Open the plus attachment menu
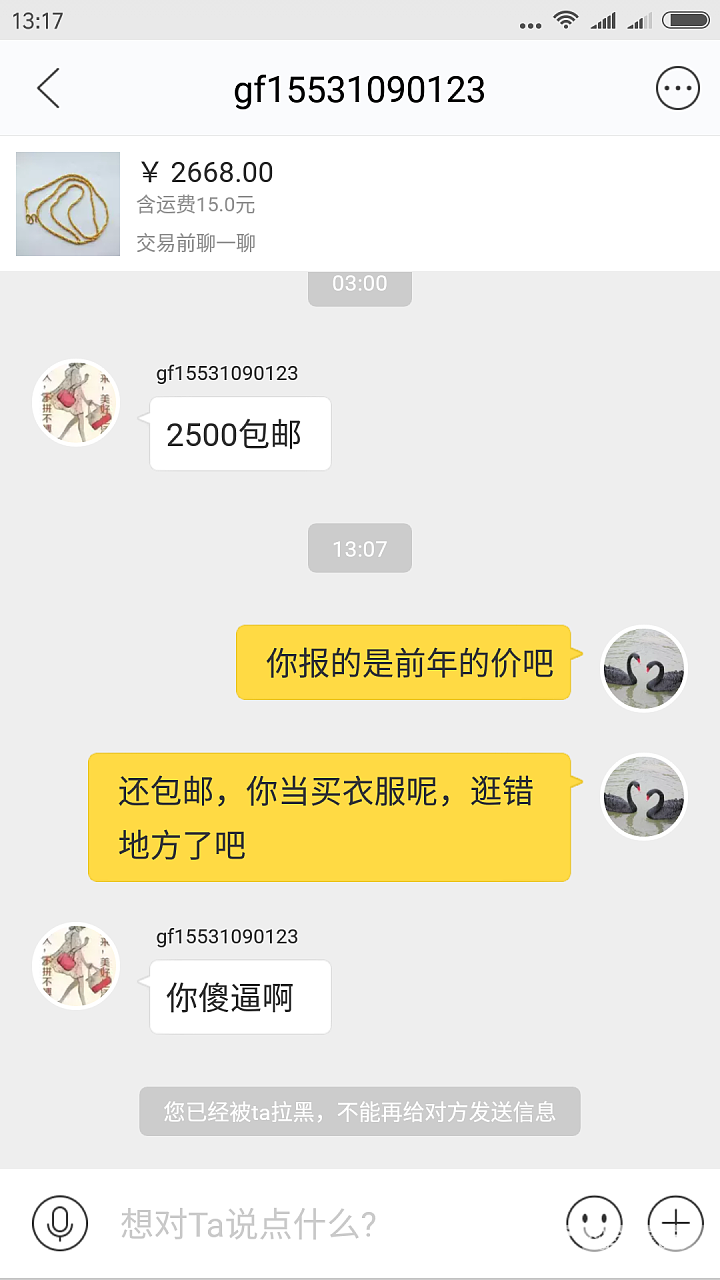 676,1222
